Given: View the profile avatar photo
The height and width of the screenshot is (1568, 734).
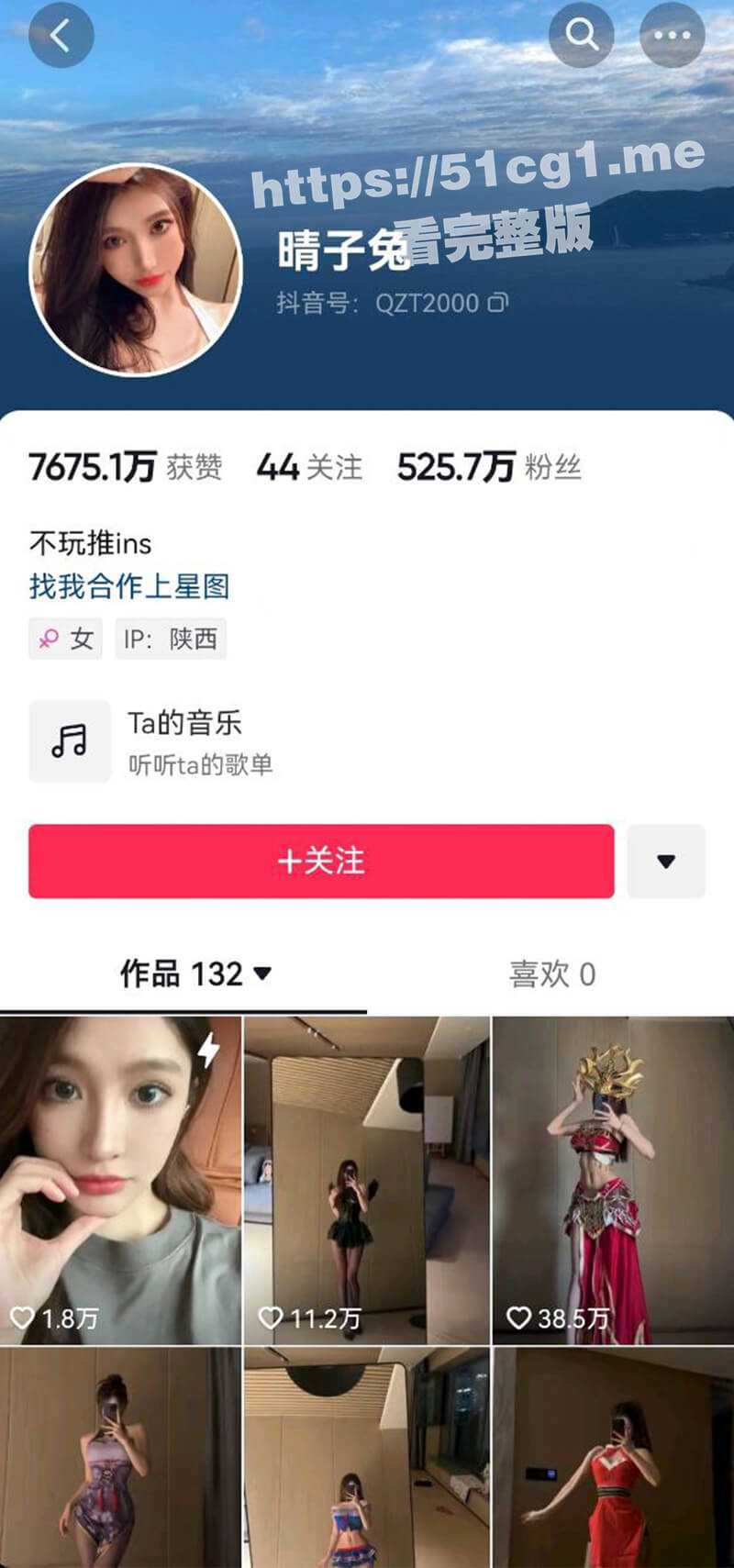Looking at the screenshot, I should 136,270.
